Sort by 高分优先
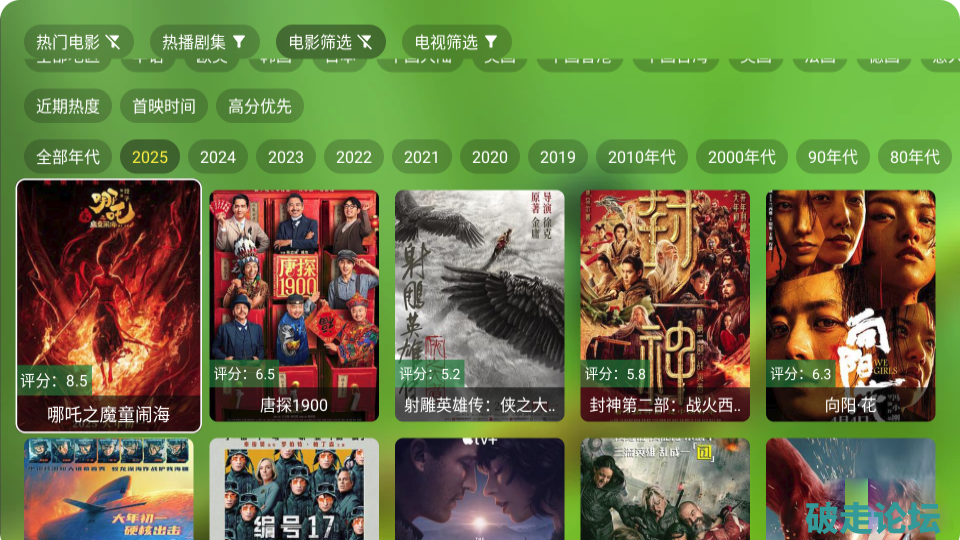This screenshot has height=540, width=960. click(x=260, y=106)
